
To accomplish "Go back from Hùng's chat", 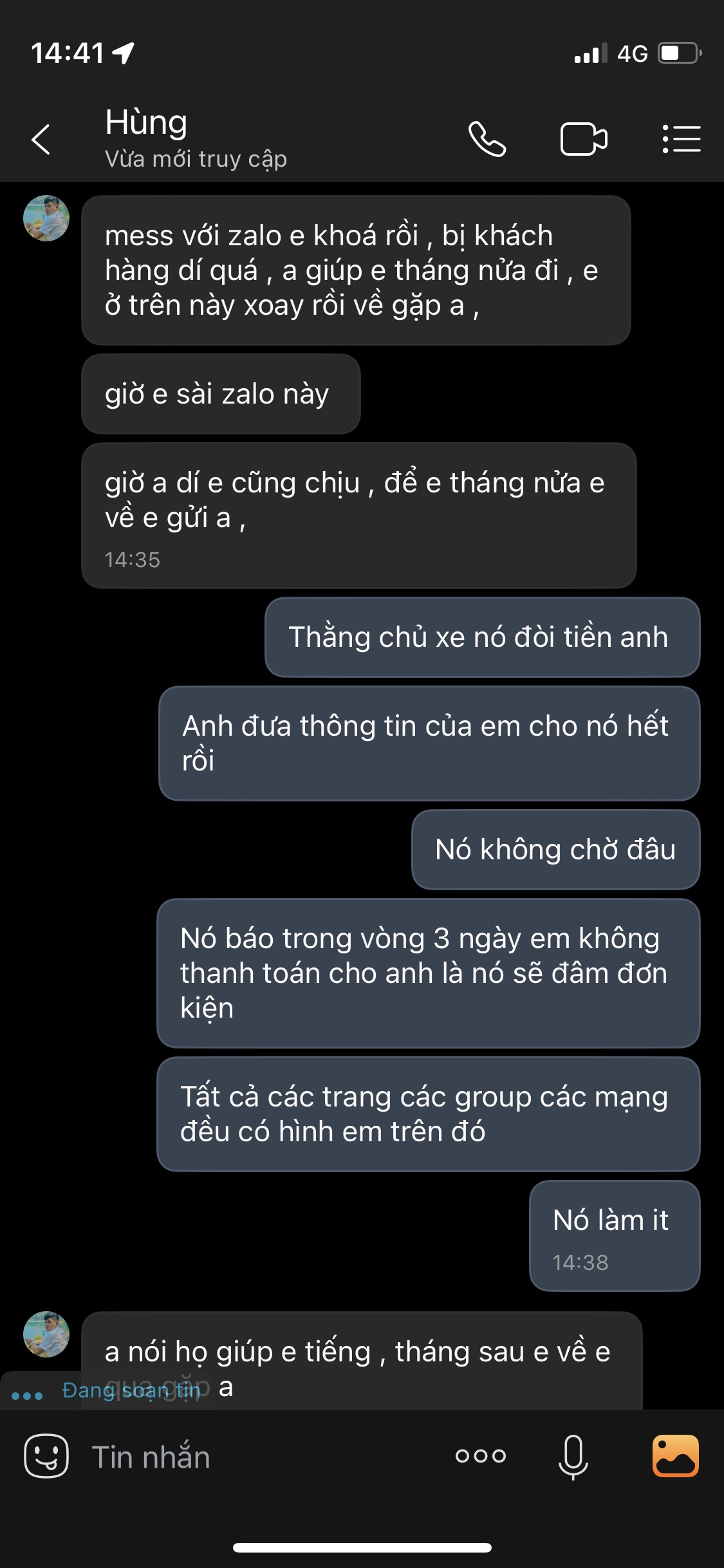I will pos(41,139).
